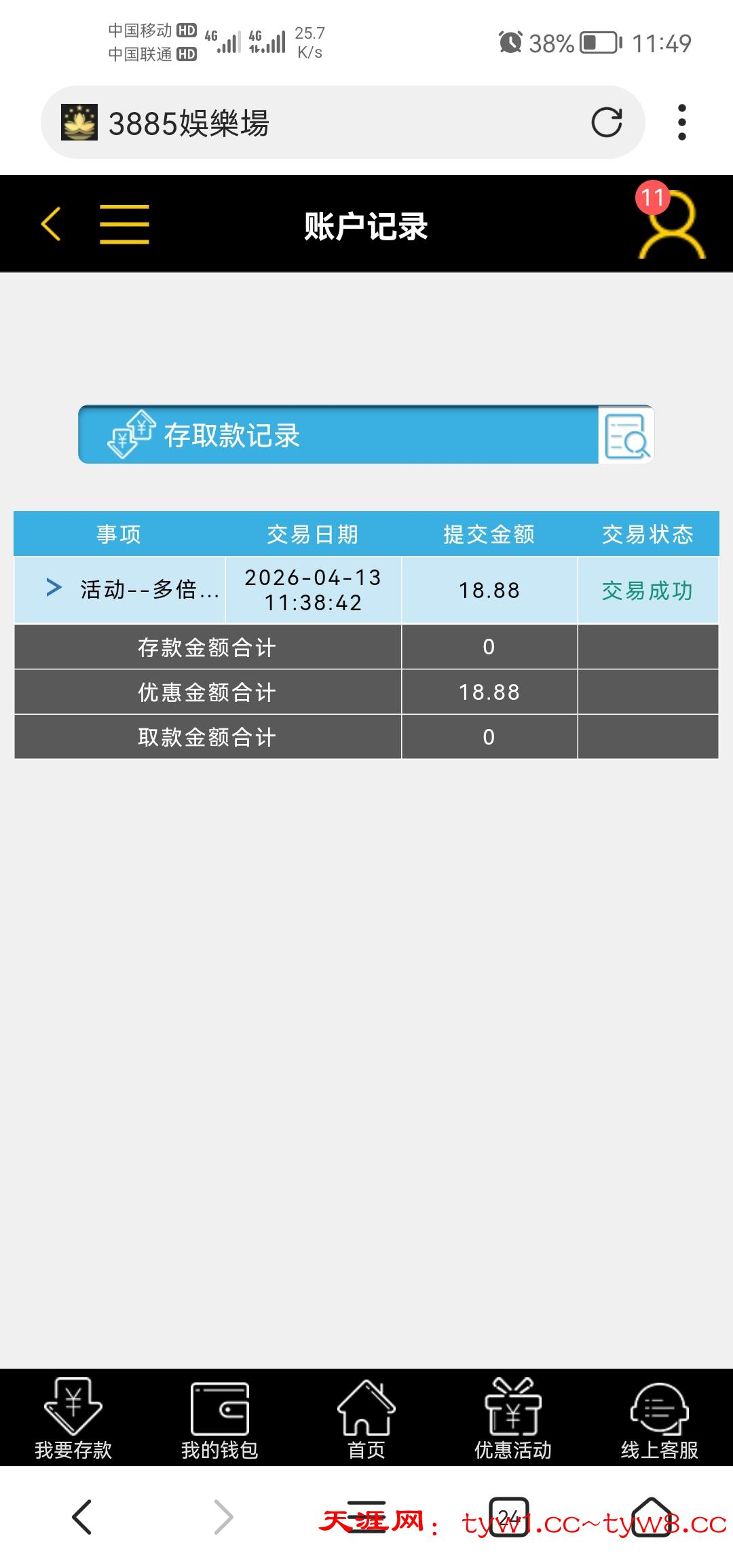Switch to 我的钱包 wallet tab
733x1568 pixels.
(220, 1419)
